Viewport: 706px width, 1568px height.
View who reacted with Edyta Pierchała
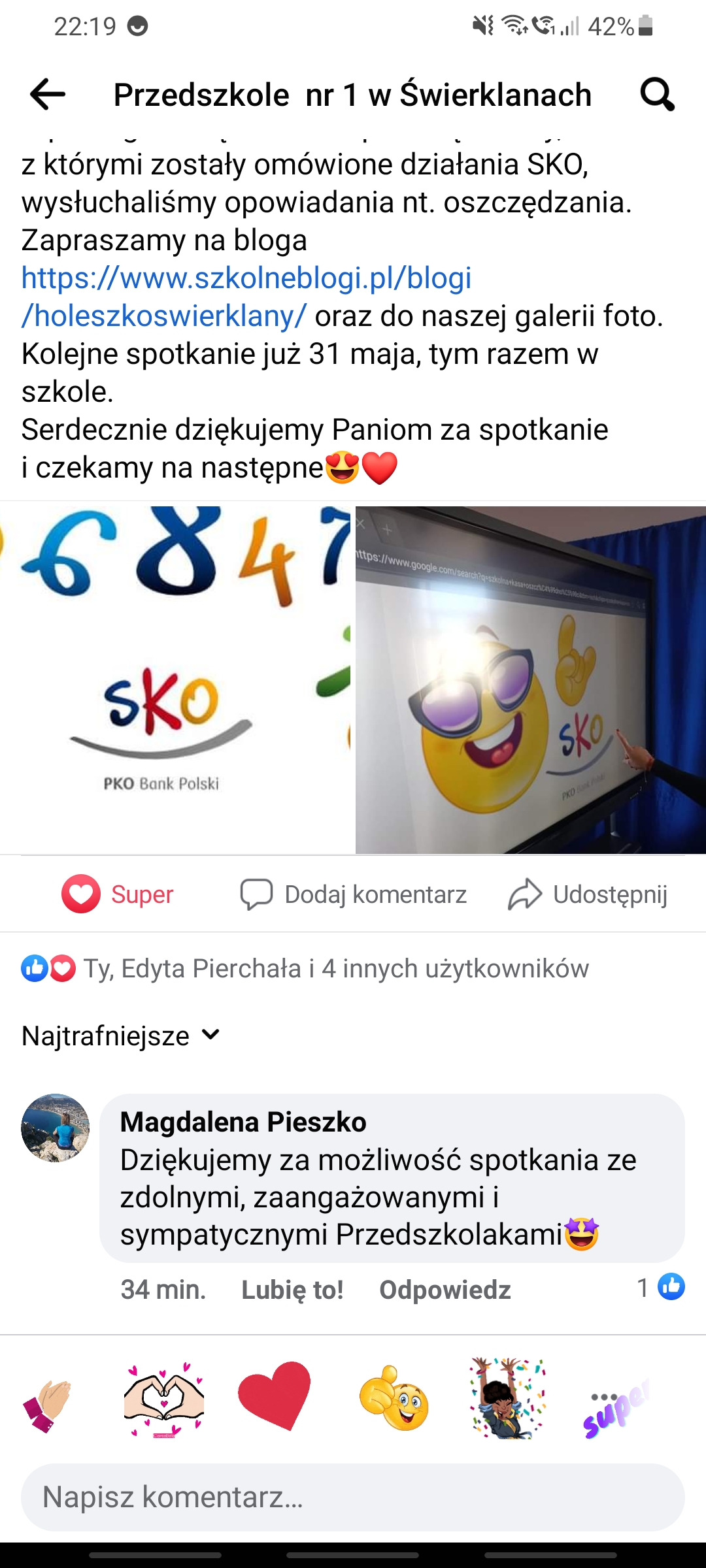[336, 968]
